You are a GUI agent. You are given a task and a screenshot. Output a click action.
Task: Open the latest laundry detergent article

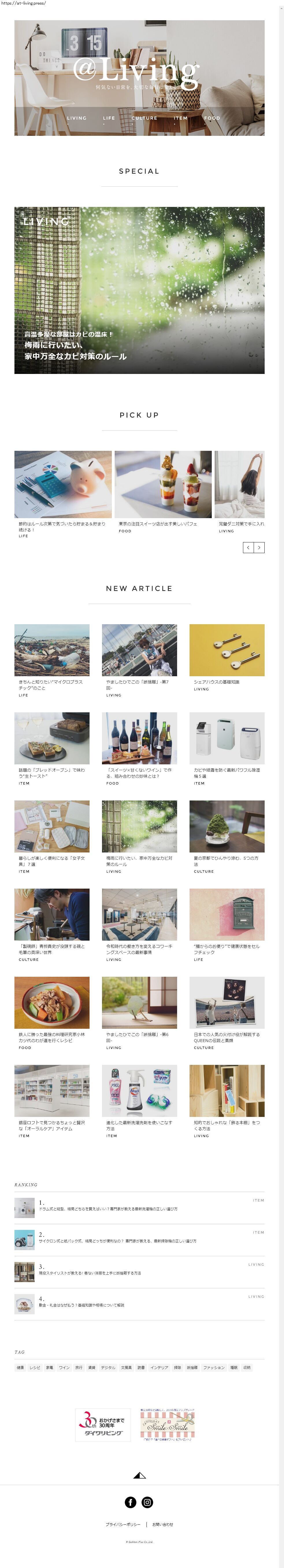pyautogui.click(x=139, y=1091)
